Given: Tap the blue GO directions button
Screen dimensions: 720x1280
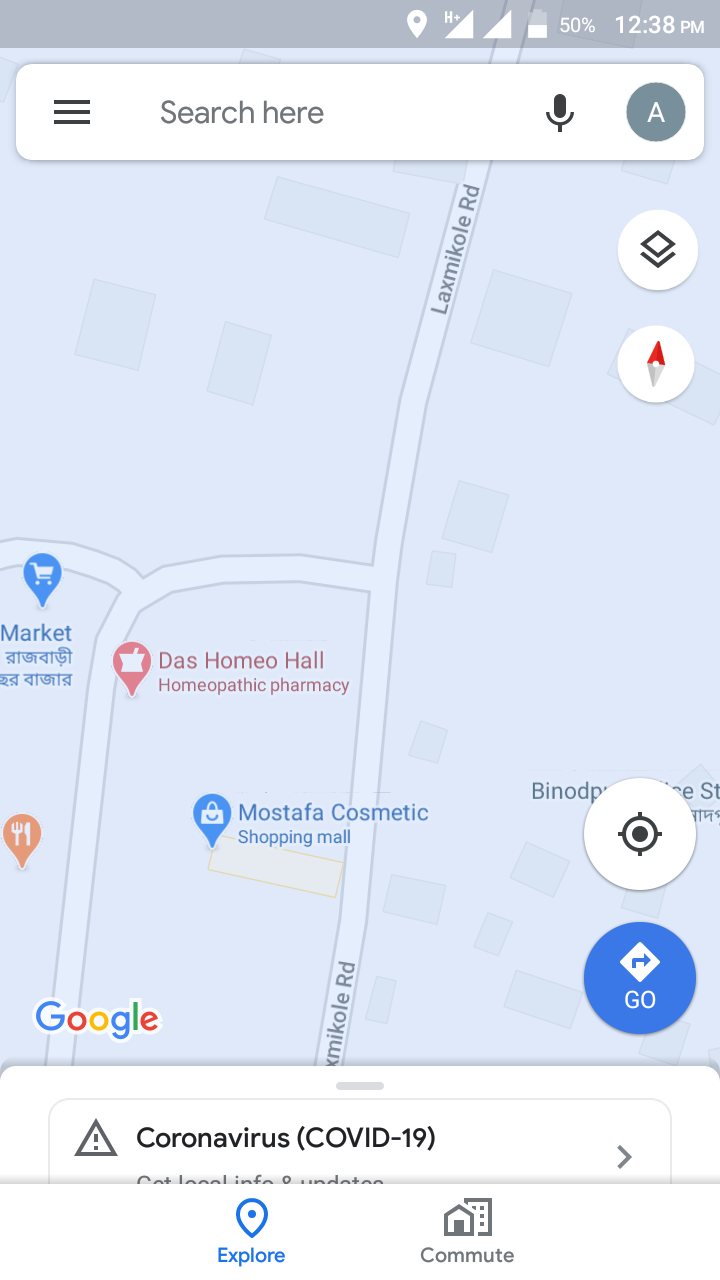Looking at the screenshot, I should point(640,978).
